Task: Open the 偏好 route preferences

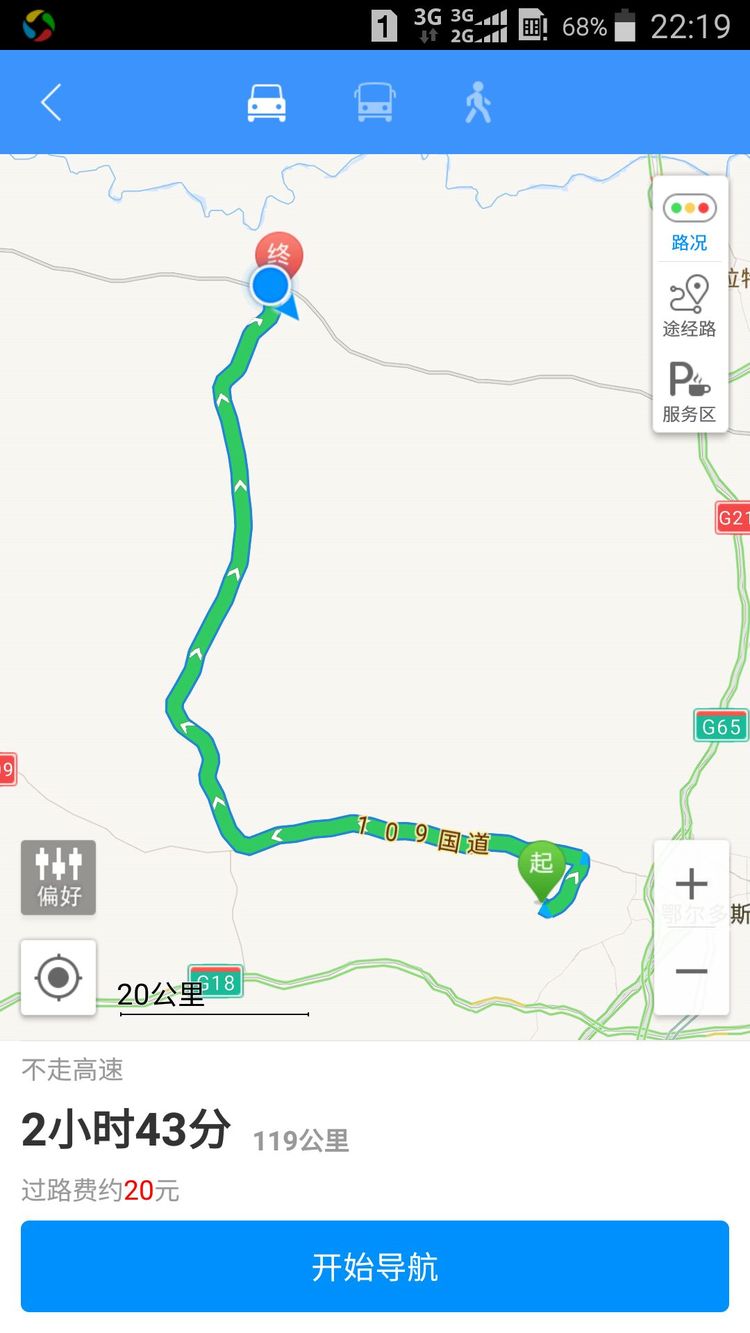Action: pos(59,877)
